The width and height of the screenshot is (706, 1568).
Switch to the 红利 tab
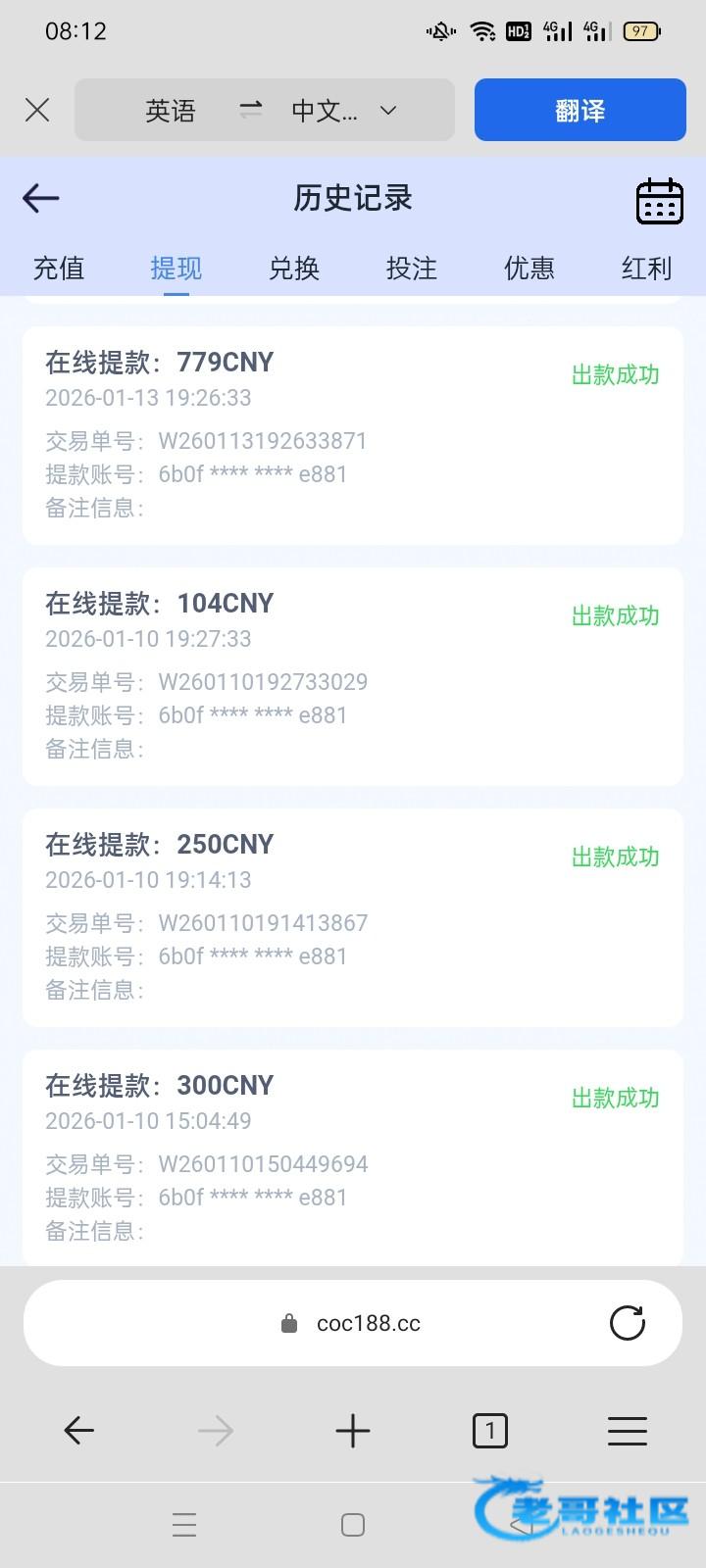pos(646,269)
